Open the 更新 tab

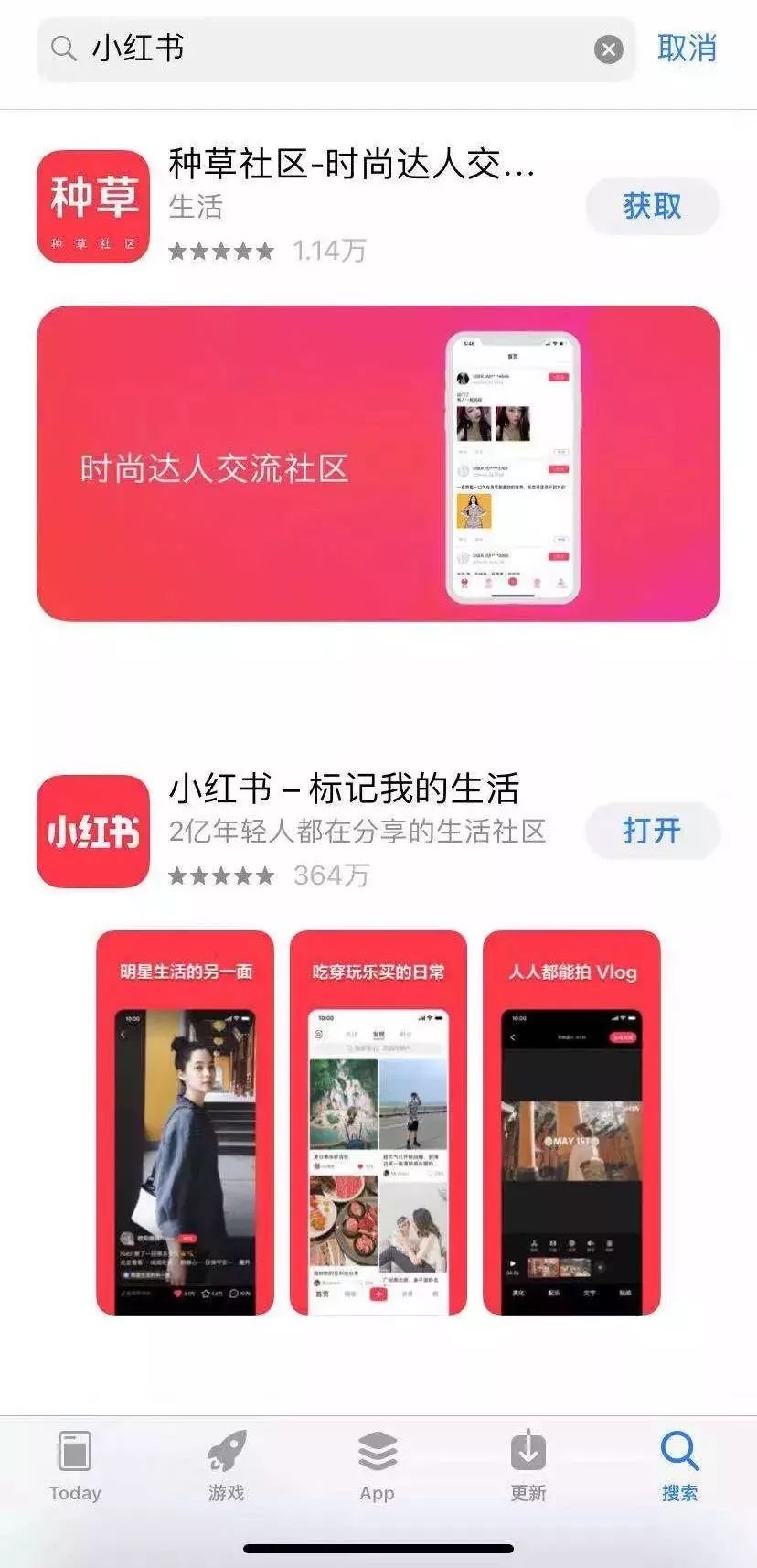[528, 1466]
